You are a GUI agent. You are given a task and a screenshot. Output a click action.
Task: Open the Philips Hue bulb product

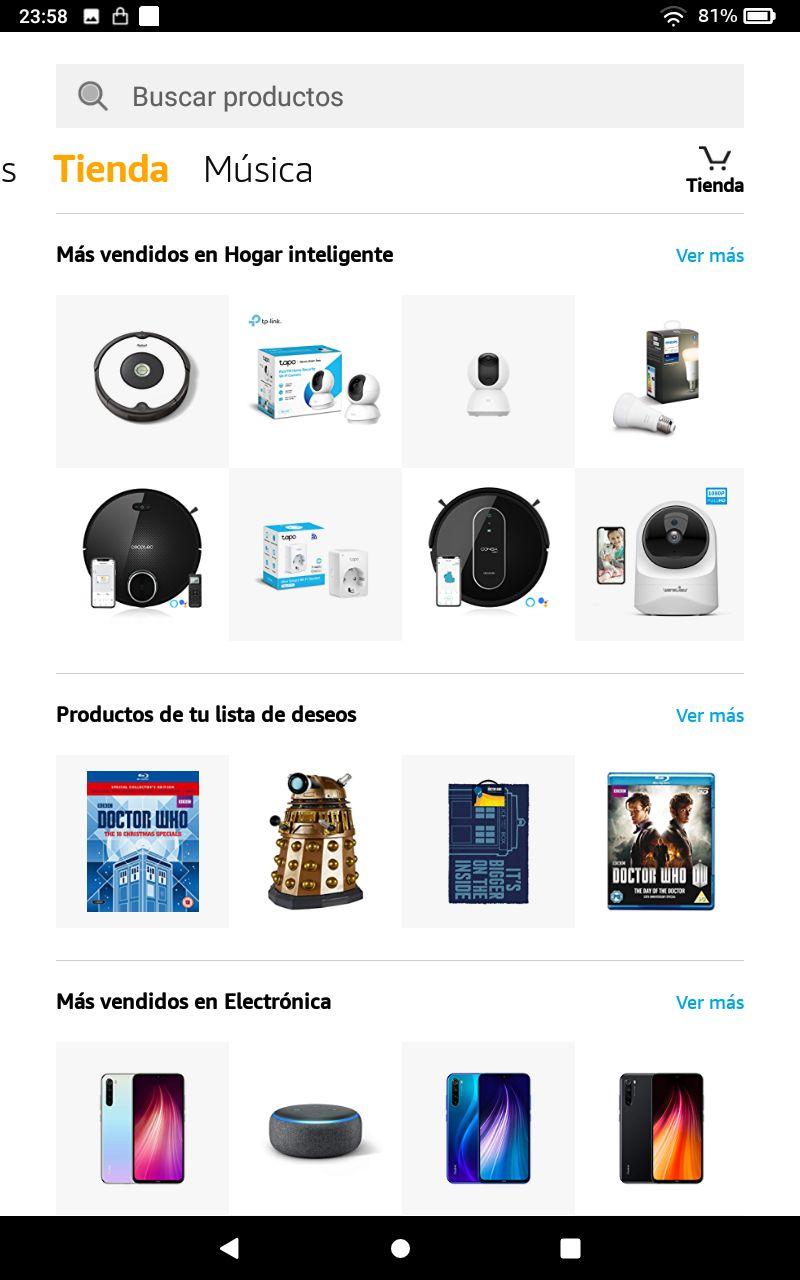[660, 381]
